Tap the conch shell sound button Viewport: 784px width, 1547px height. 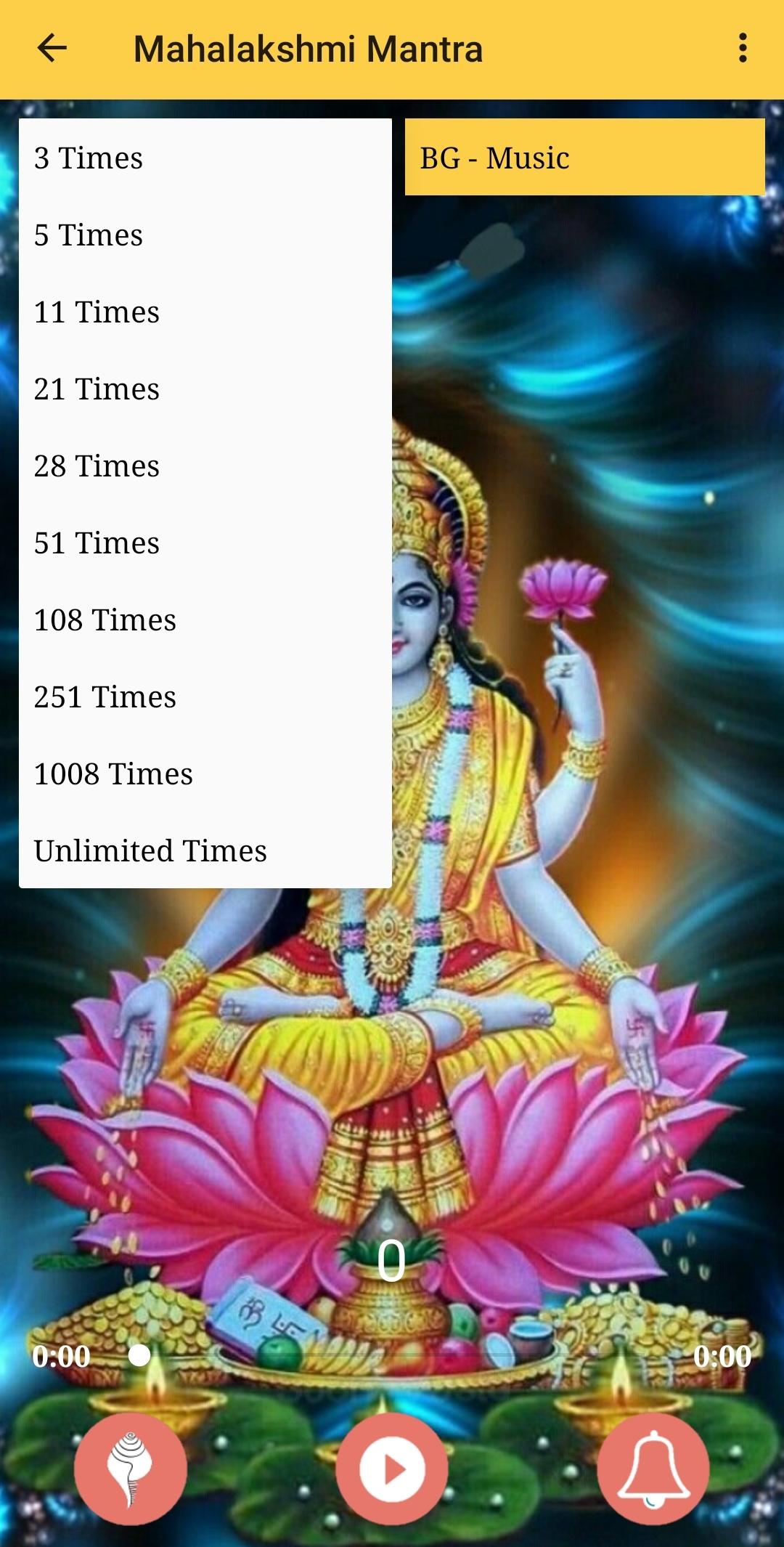tap(131, 1469)
